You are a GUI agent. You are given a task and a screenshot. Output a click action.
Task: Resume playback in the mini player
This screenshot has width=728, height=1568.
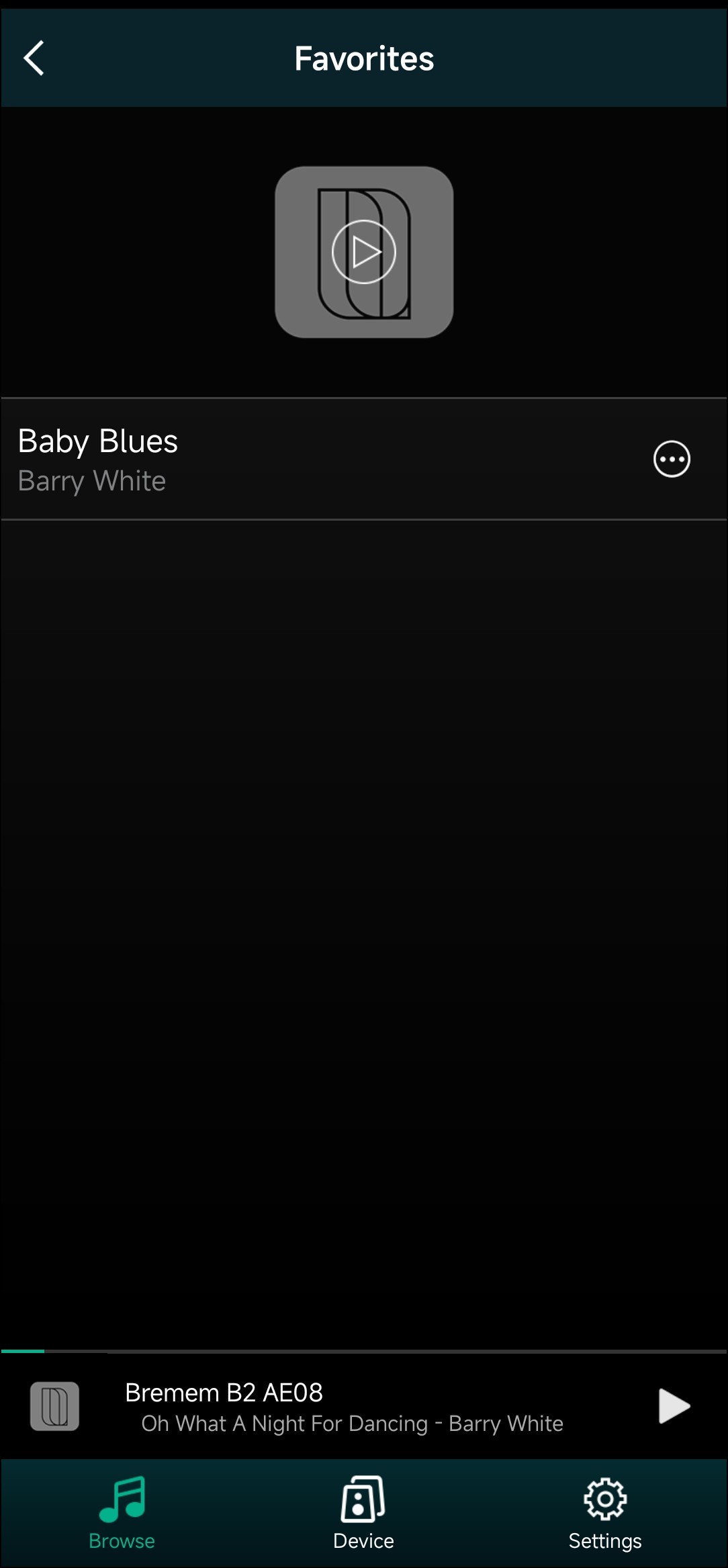pyautogui.click(x=674, y=1406)
